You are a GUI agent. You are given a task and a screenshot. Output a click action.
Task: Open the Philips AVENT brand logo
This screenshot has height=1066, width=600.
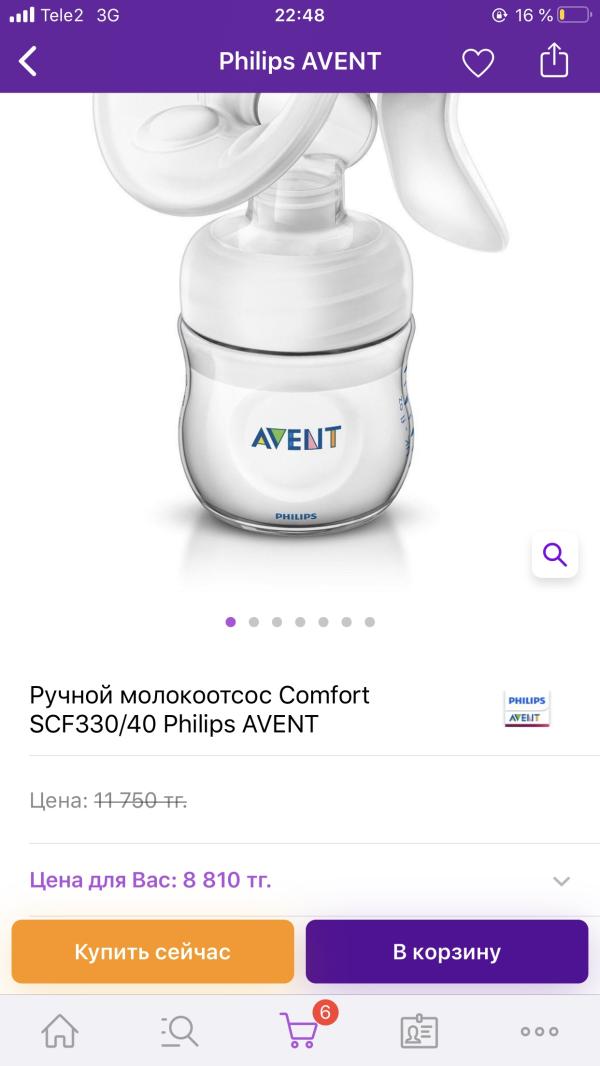[527, 709]
